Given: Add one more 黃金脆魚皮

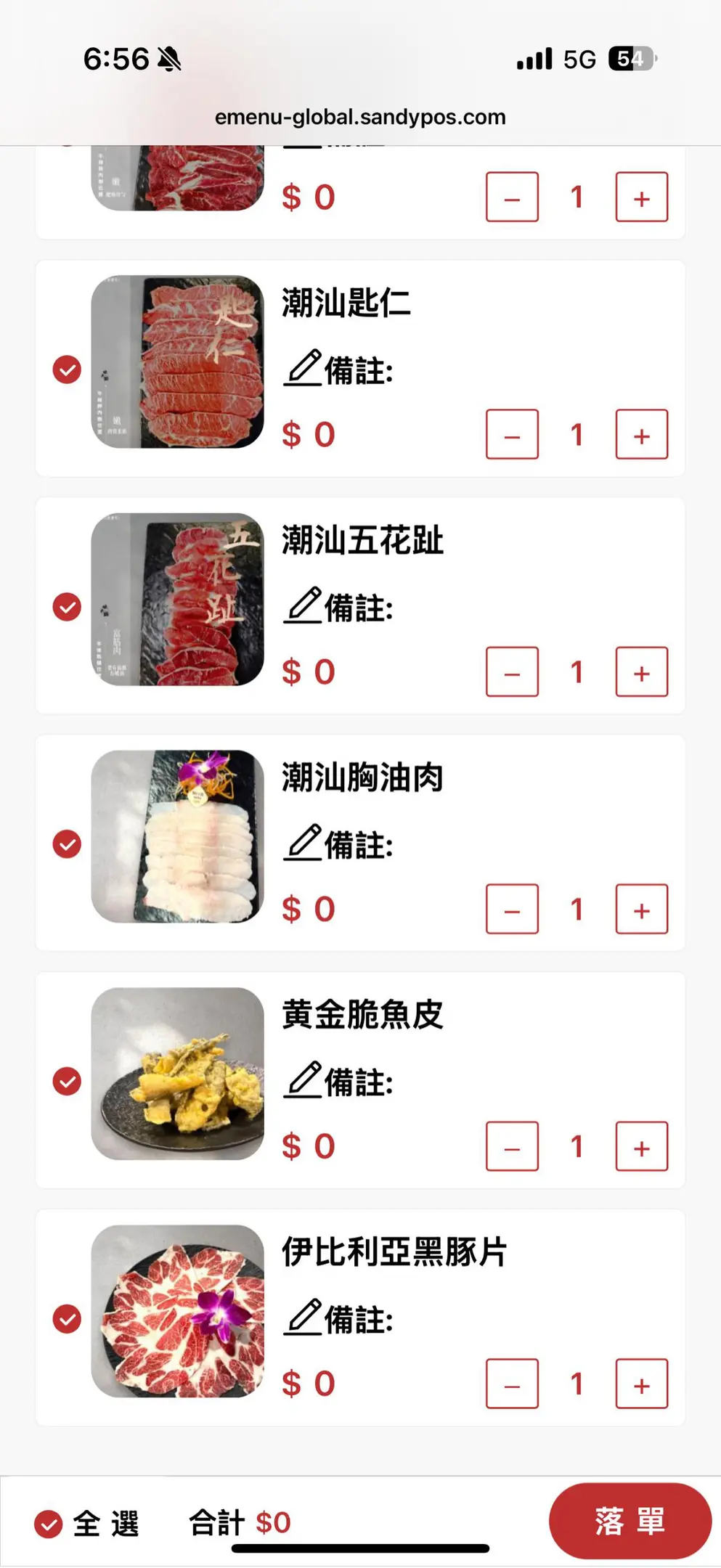Looking at the screenshot, I should click(641, 1147).
